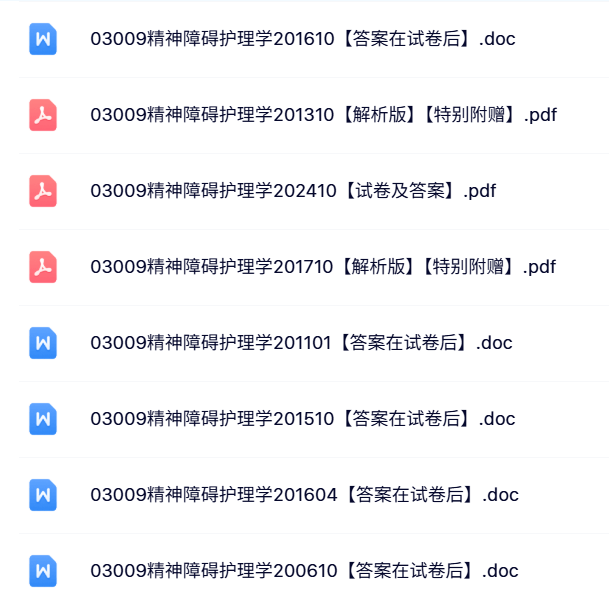Open the 201101【答案在试卷后】.doc file
The width and height of the screenshot is (609, 603).
(x=301, y=343)
